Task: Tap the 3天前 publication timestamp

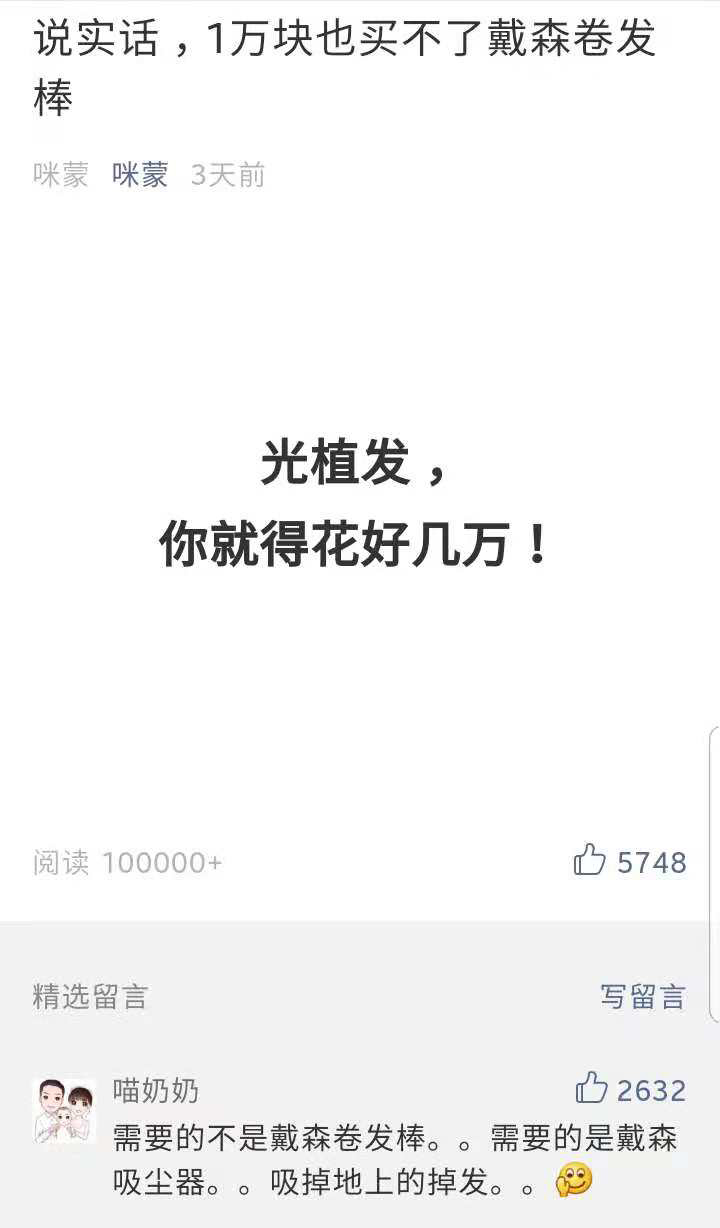Action: pyautogui.click(x=225, y=175)
